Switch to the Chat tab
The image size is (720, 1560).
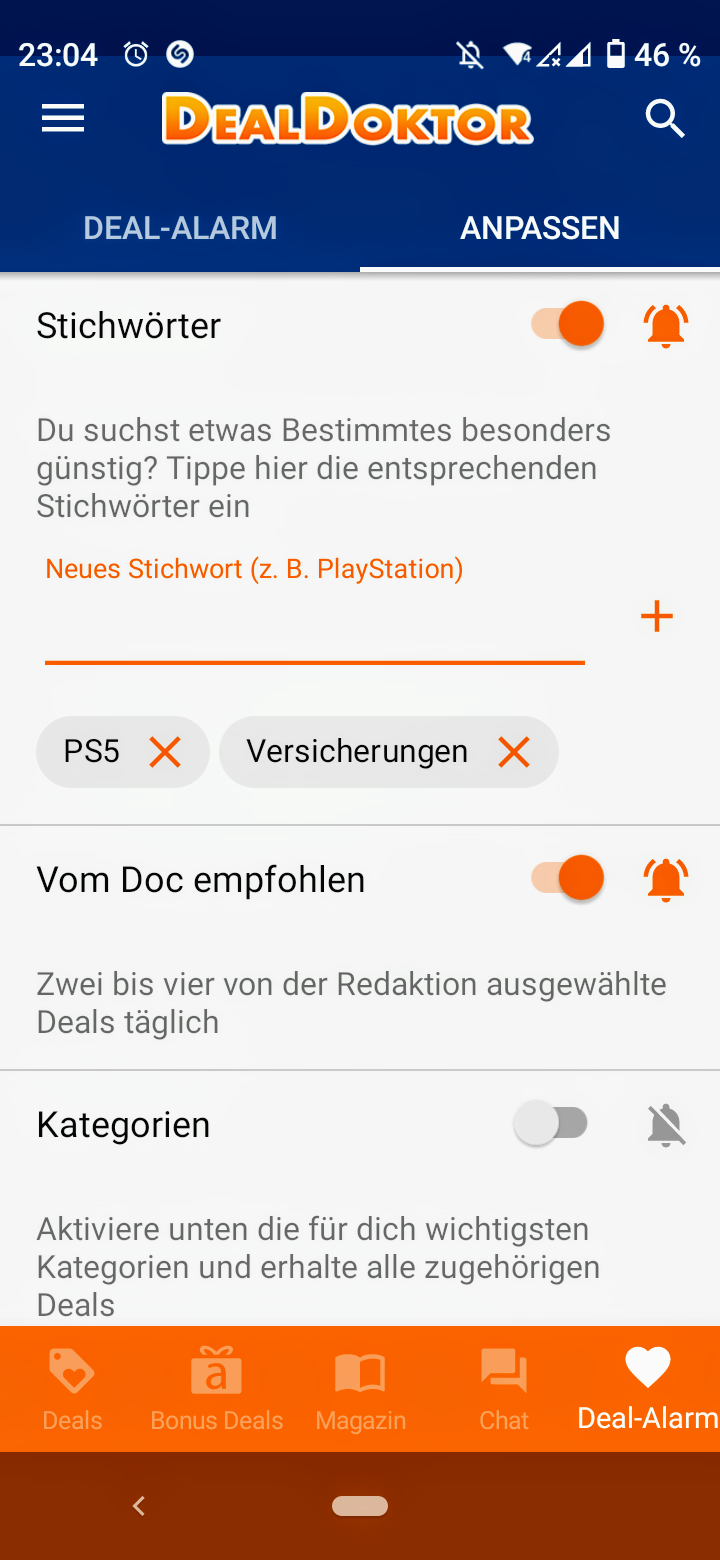tap(504, 1389)
